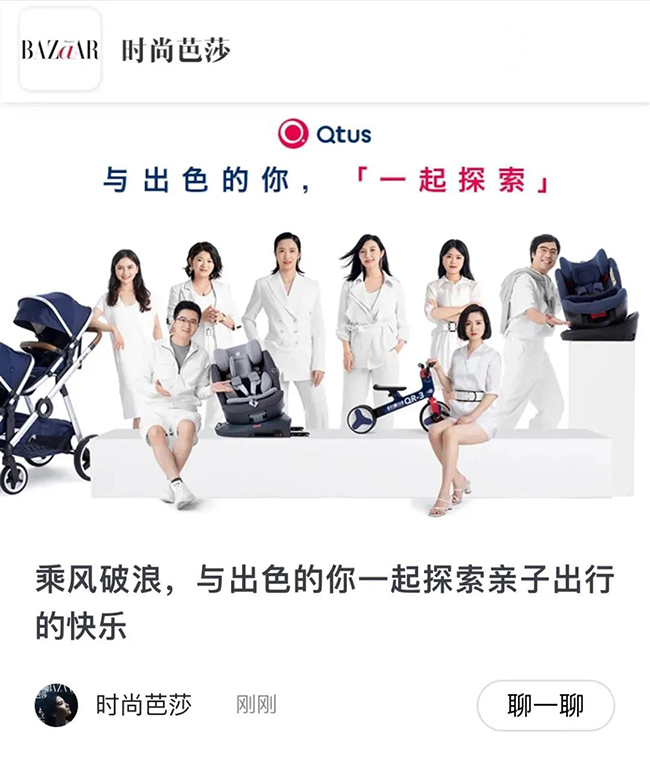Open 时尚芭莎 author profile by avatar
This screenshot has width=650, height=760.
click(56, 705)
